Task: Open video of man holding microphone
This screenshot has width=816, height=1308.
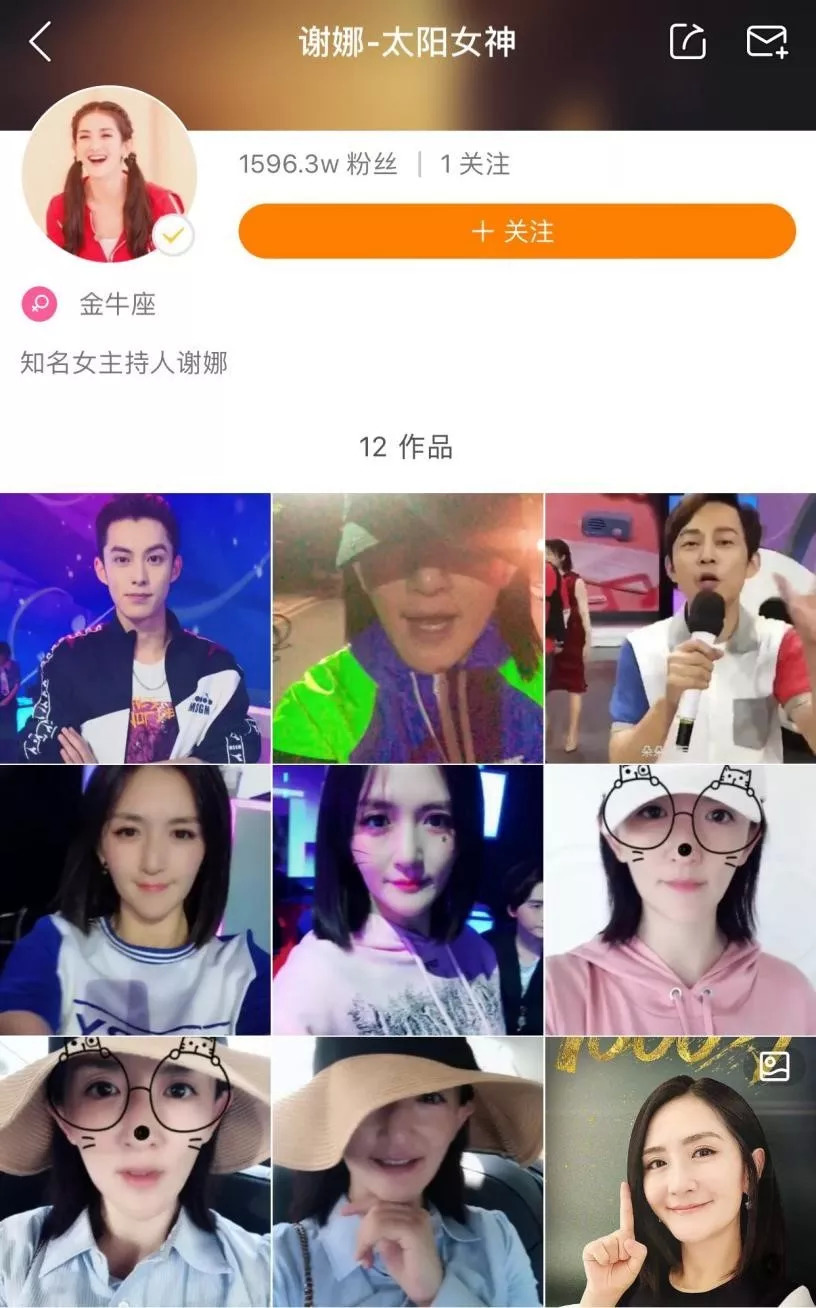Action: point(680,628)
